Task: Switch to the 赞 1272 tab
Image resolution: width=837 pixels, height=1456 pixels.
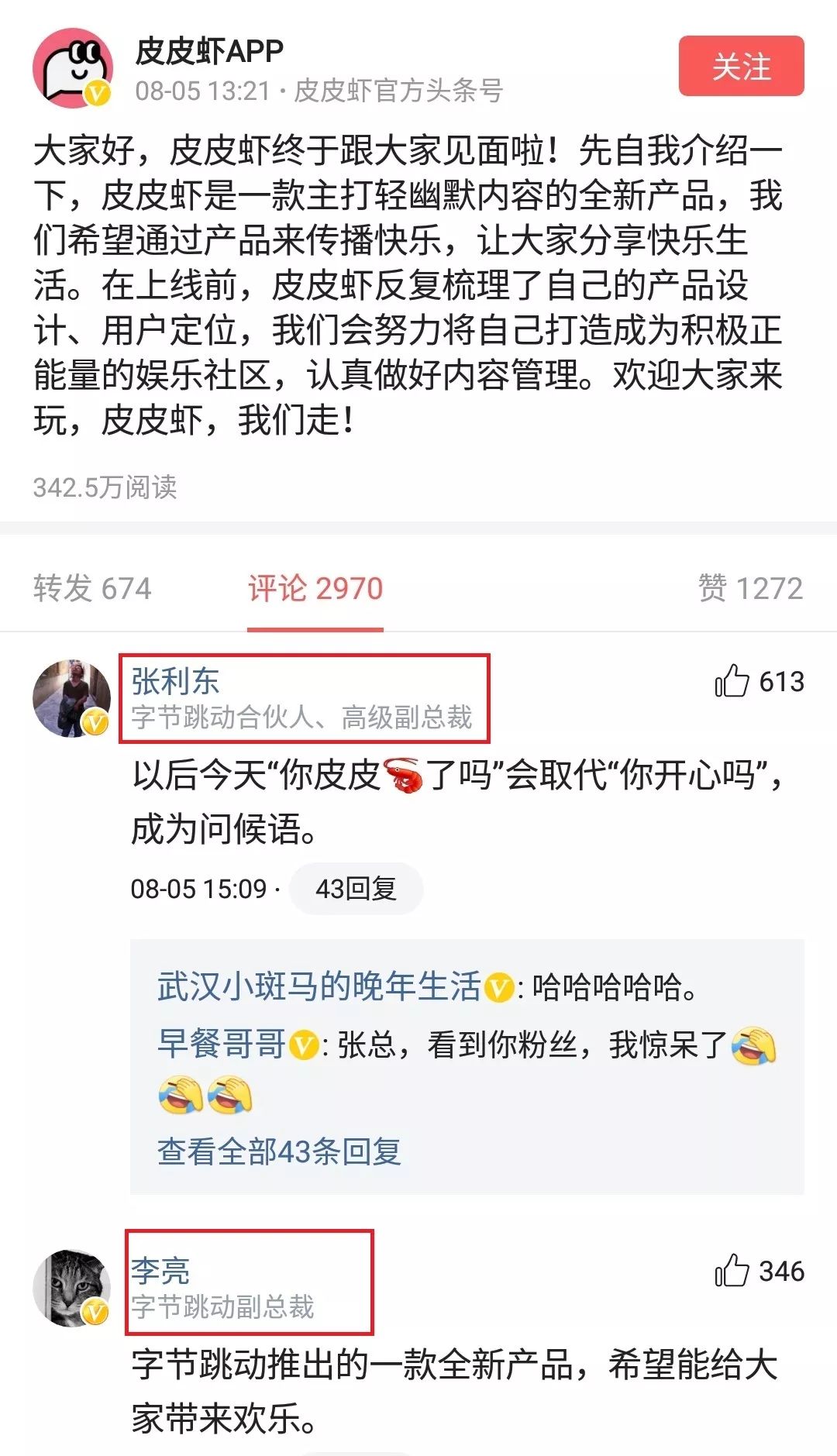Action: pyautogui.click(x=749, y=588)
